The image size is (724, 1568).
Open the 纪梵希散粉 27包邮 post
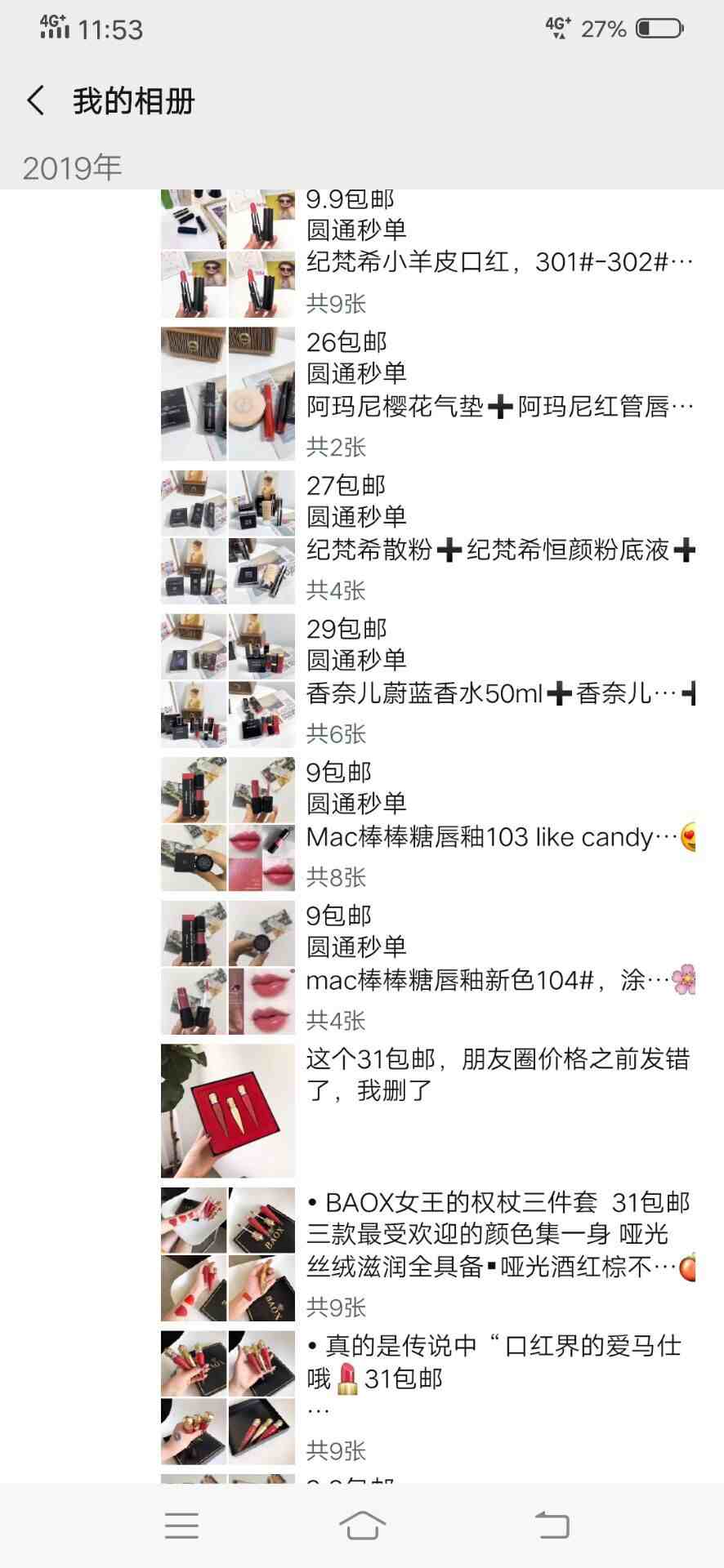(x=428, y=537)
